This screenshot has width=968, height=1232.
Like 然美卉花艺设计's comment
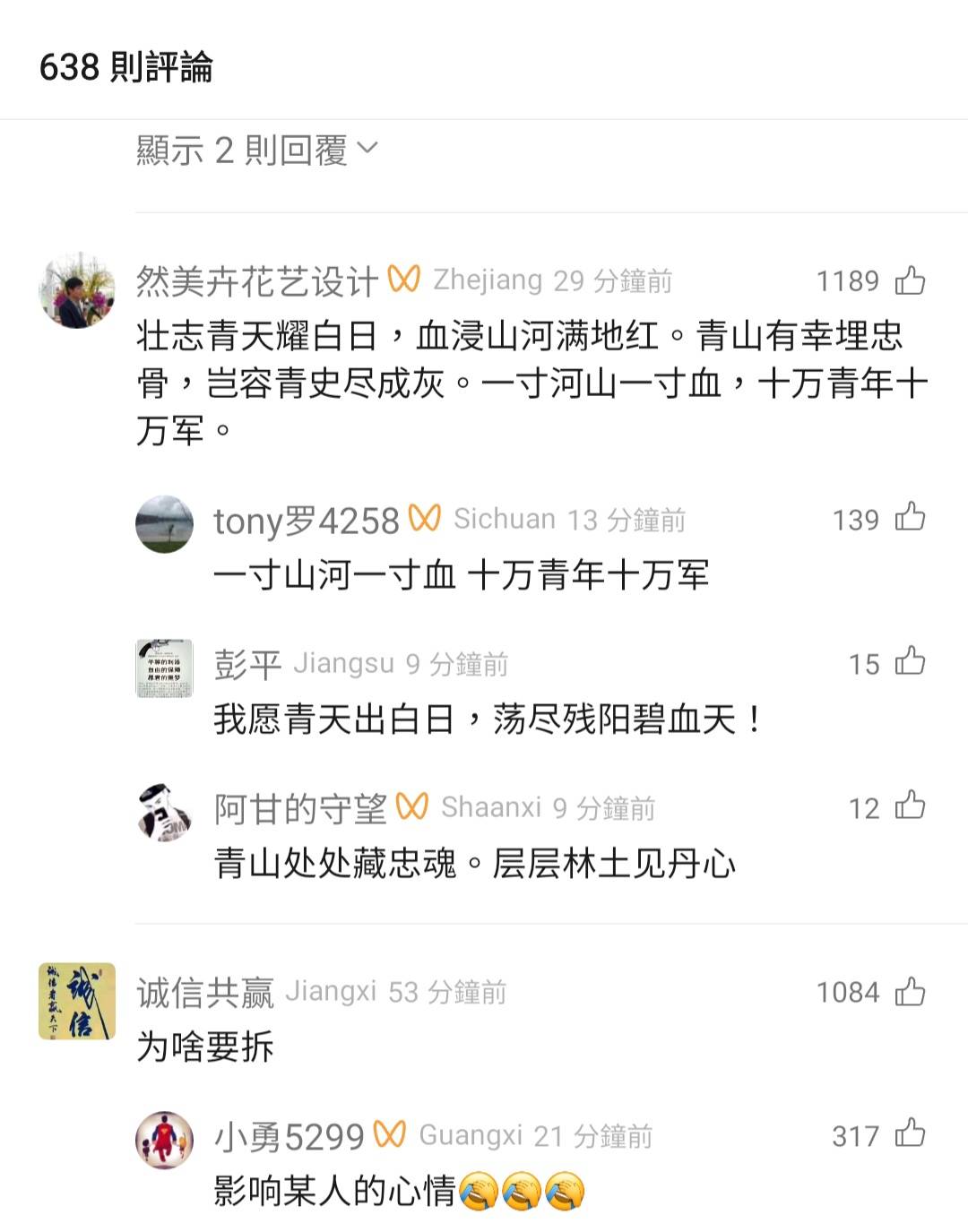coord(911,280)
